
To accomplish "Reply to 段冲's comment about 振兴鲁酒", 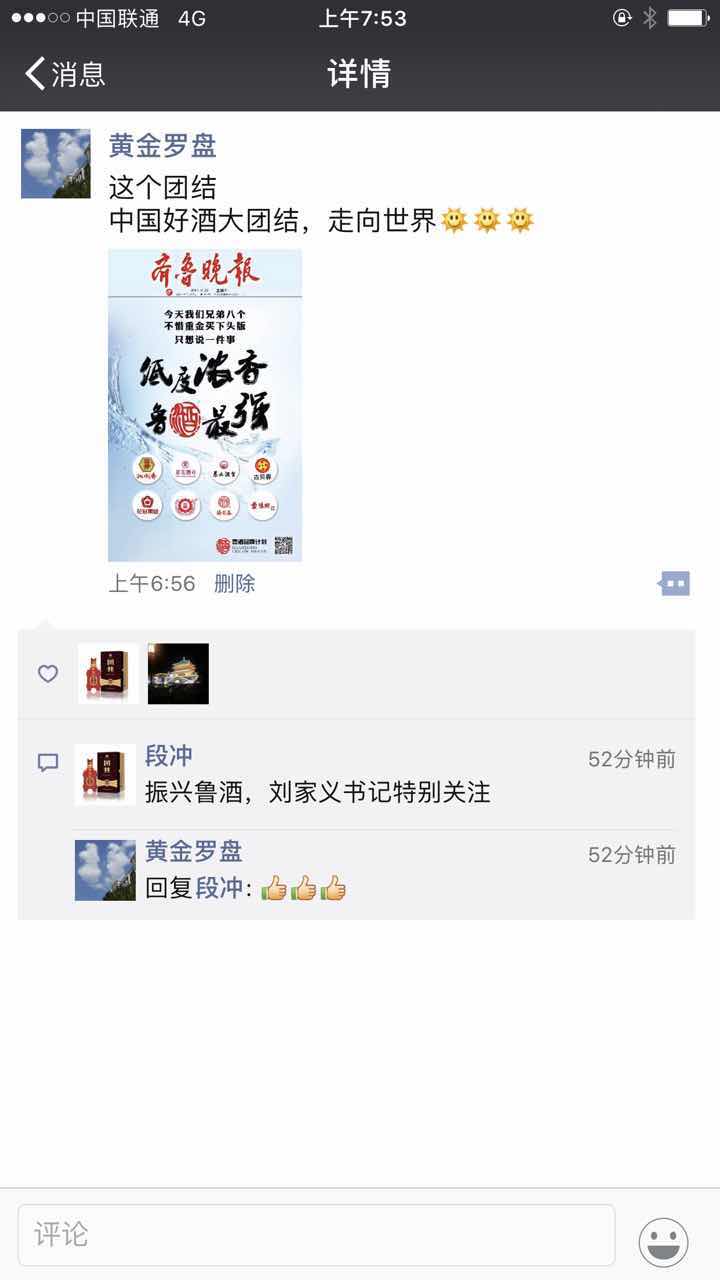I will click(318, 793).
